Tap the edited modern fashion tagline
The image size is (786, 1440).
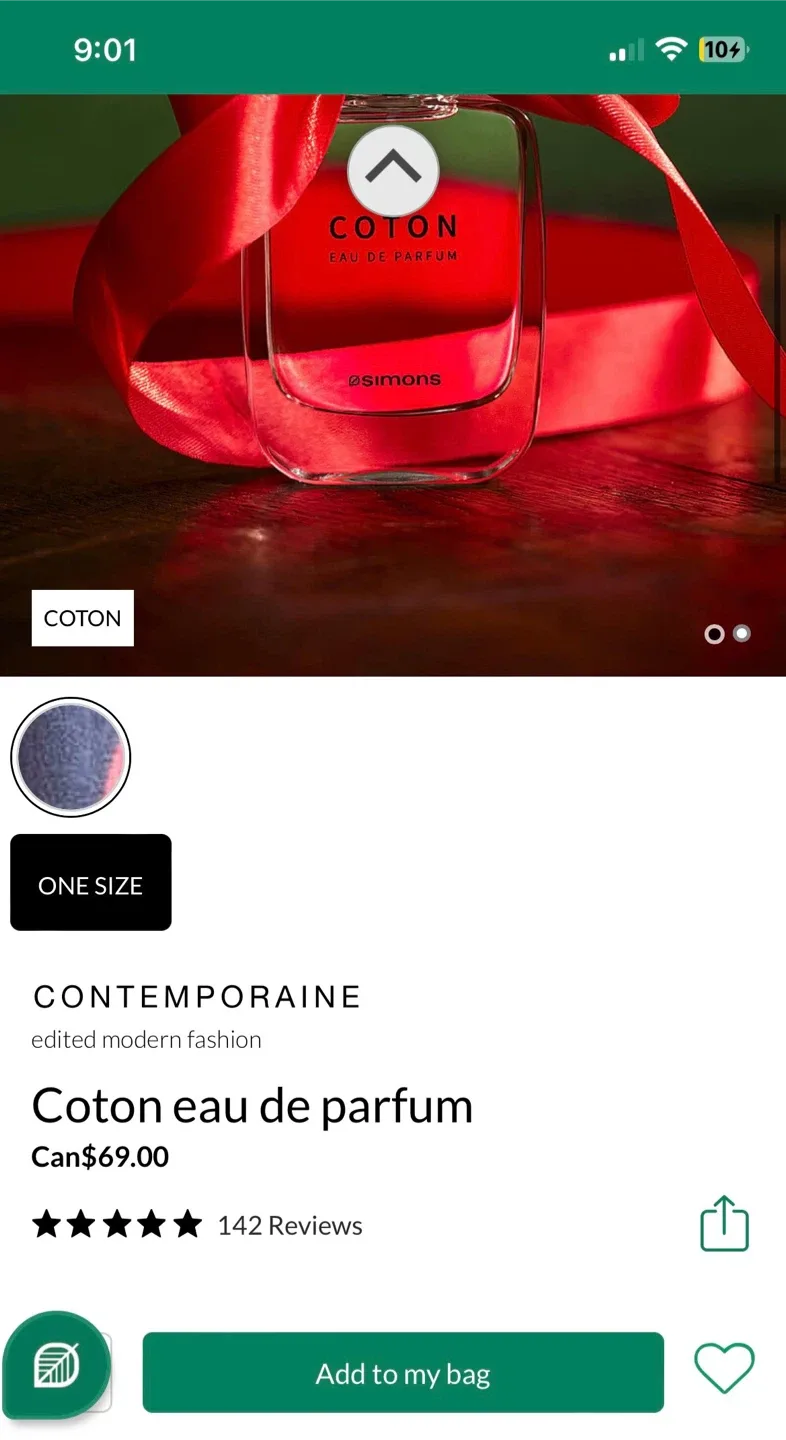coord(146,1039)
